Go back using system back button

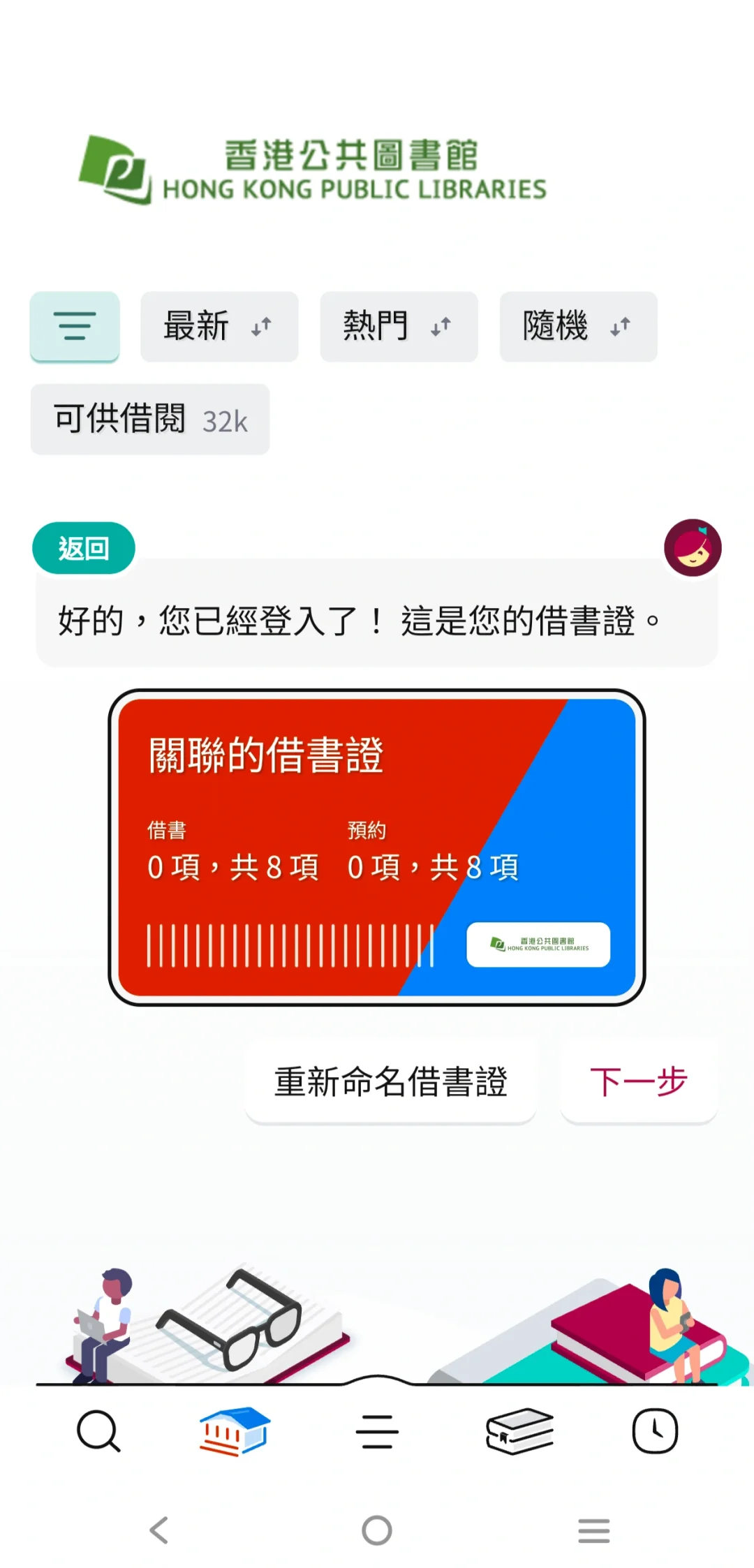pos(159,1530)
